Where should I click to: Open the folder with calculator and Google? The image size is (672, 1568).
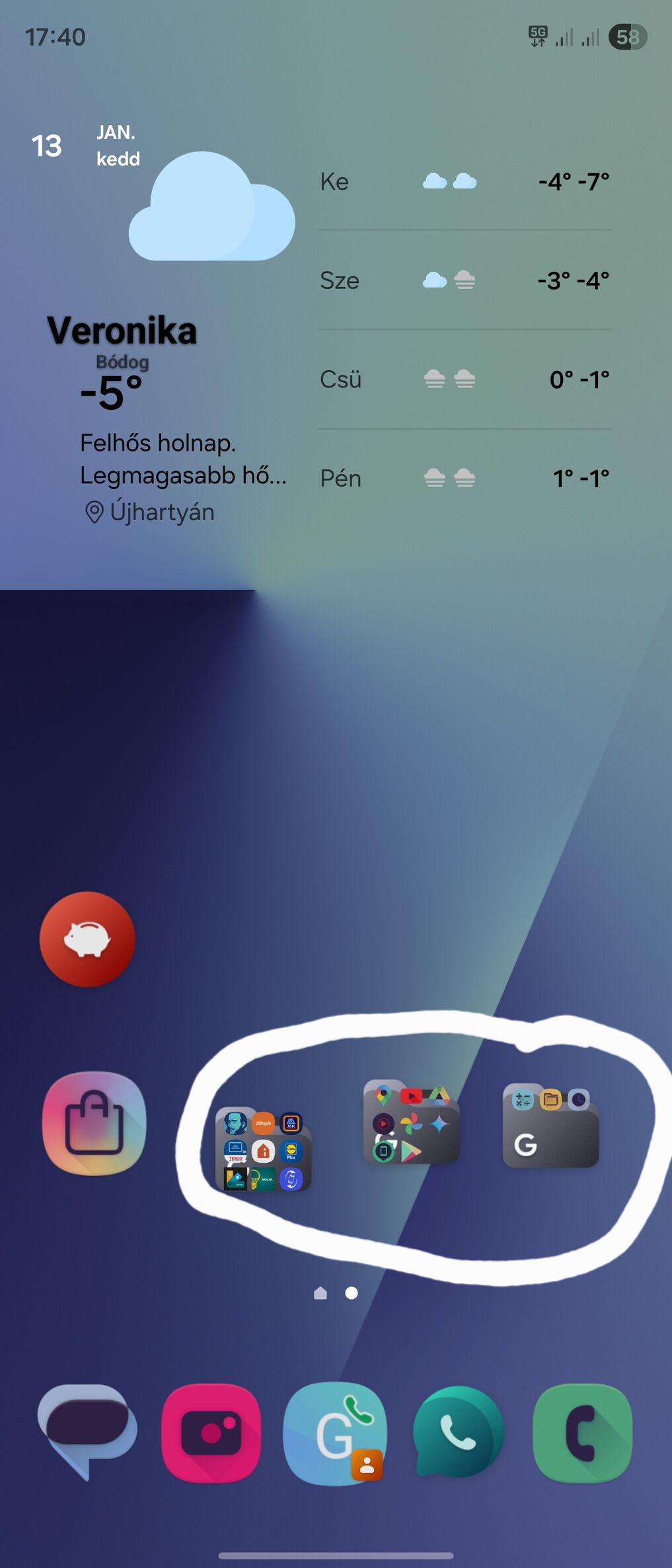point(550,1125)
